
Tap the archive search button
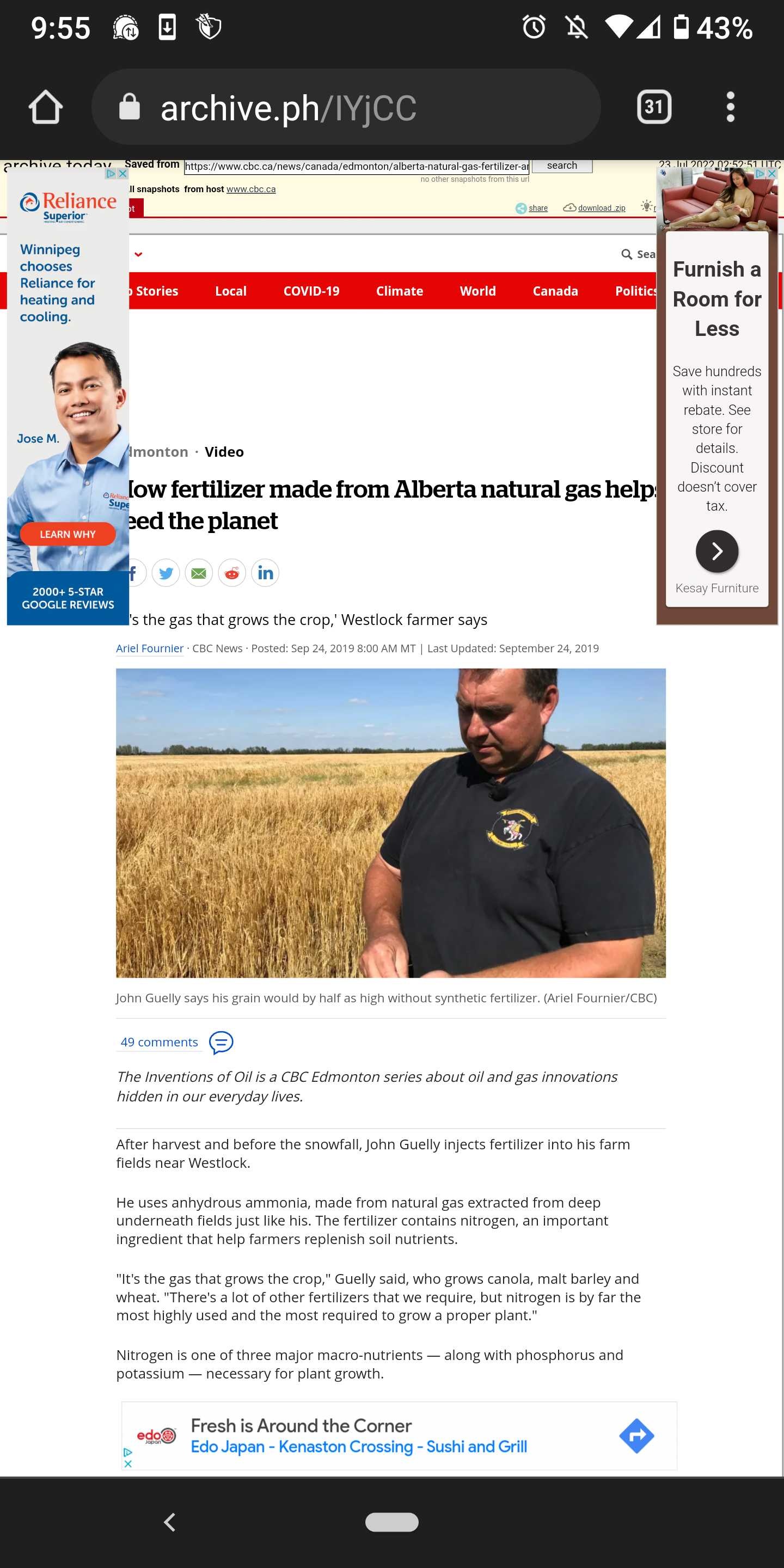pos(562,166)
